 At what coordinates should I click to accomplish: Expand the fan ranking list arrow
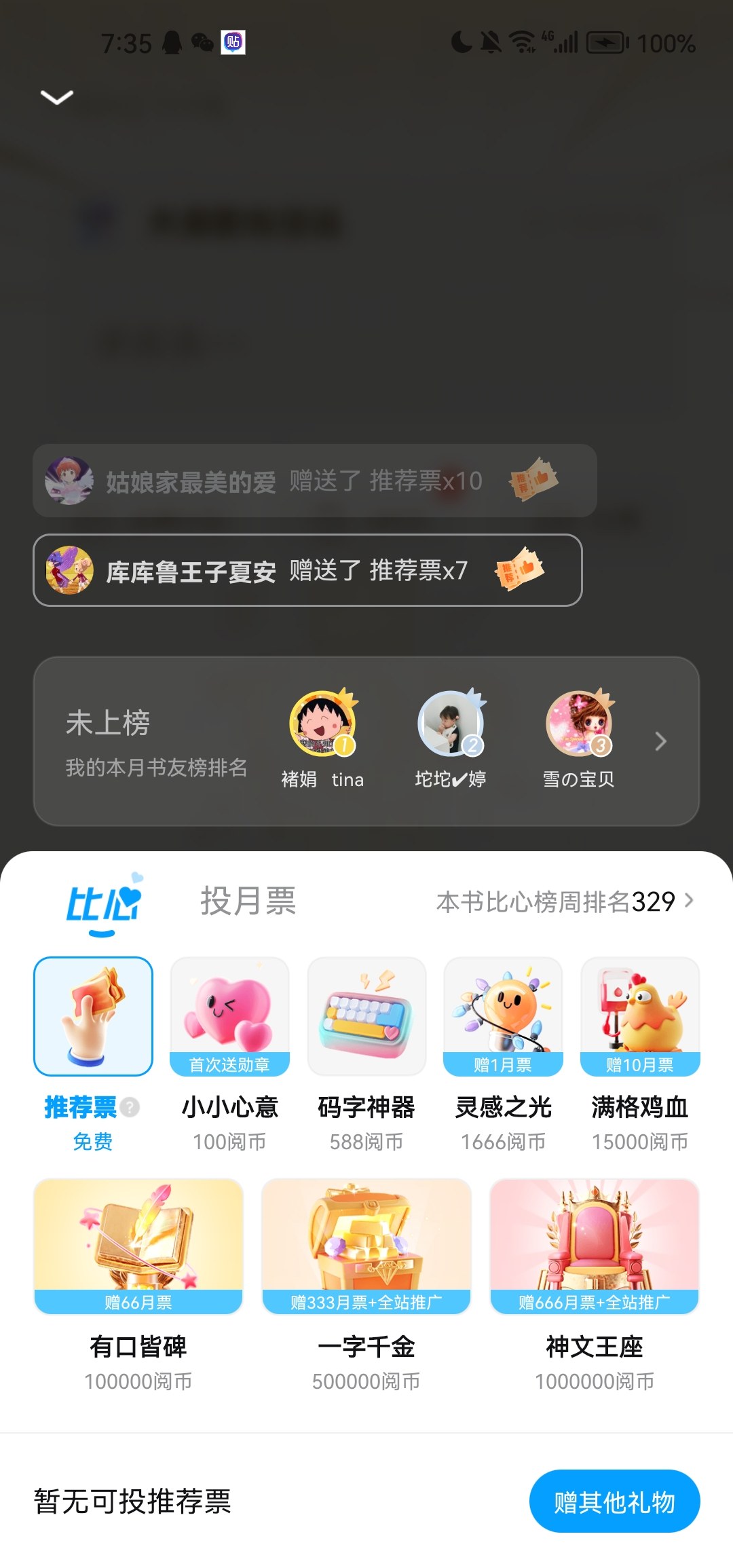pyautogui.click(x=661, y=741)
